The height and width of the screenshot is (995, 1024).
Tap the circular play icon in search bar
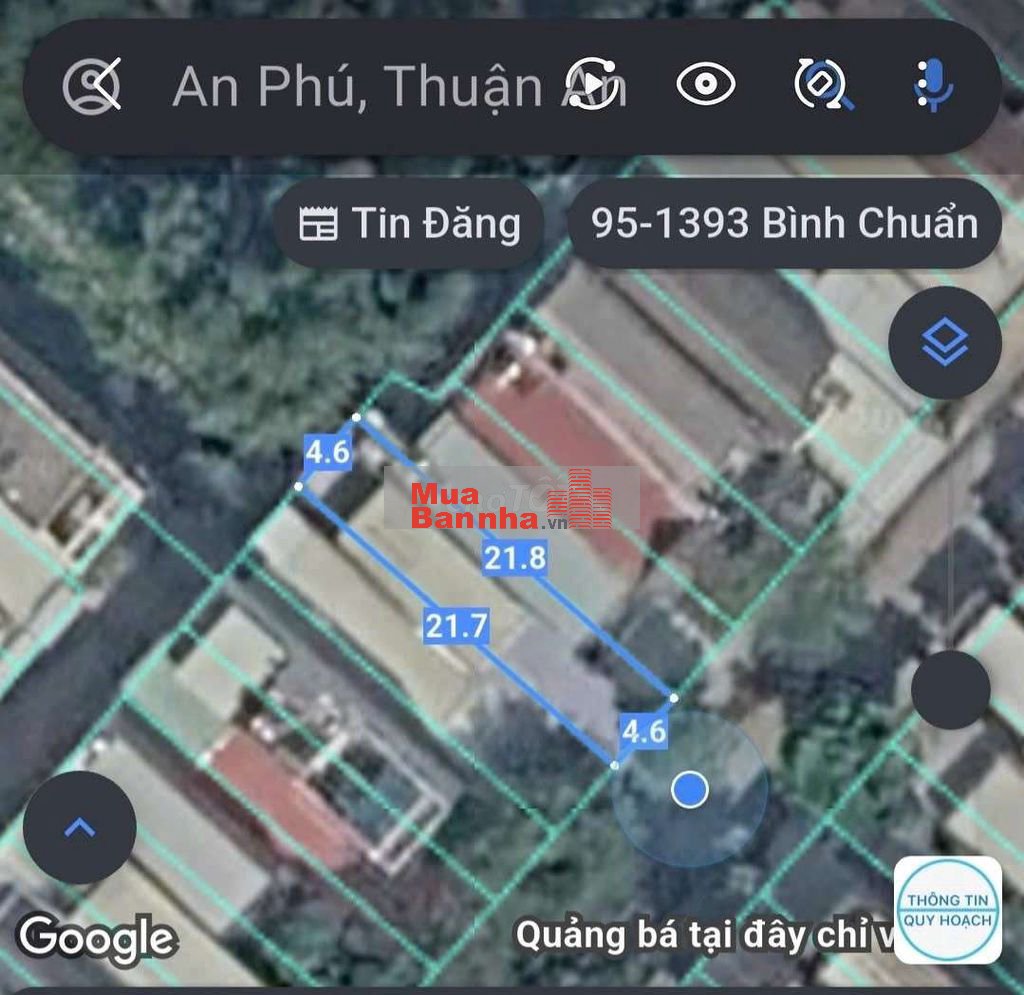(x=594, y=85)
